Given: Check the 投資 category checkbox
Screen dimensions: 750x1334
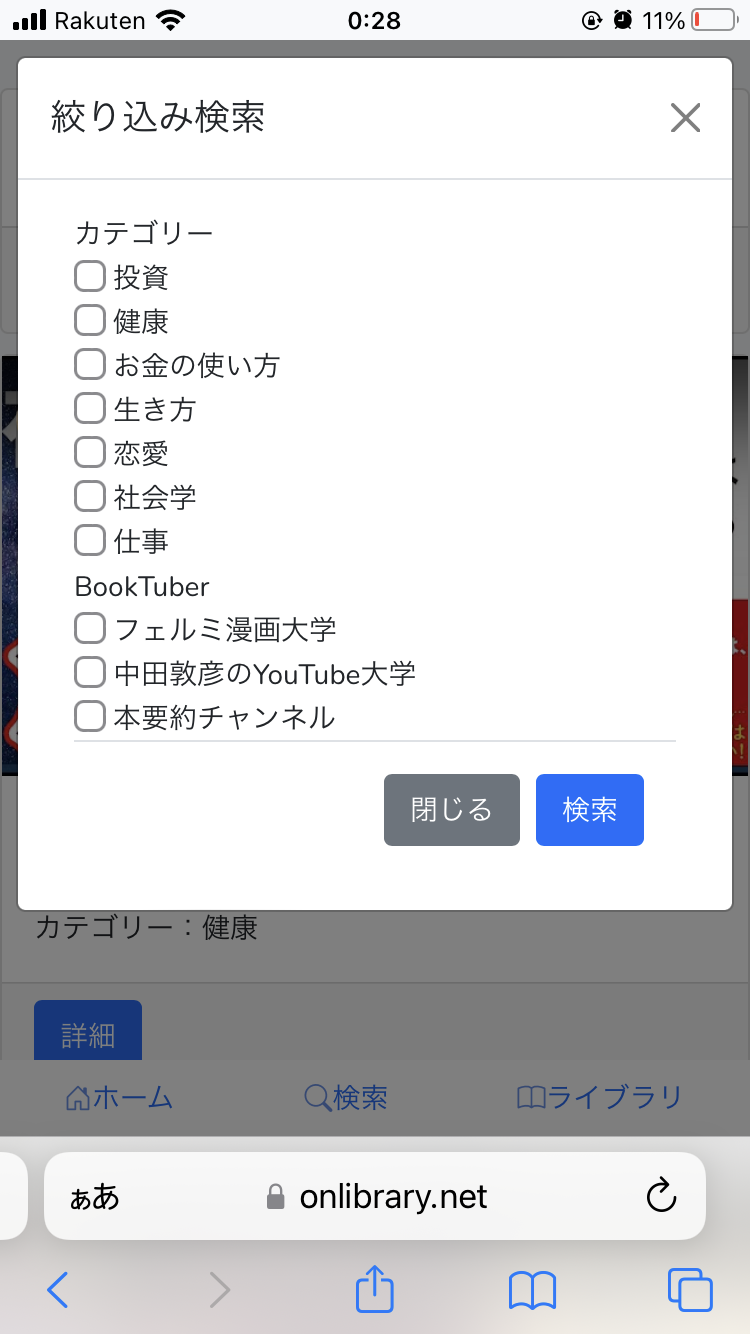Looking at the screenshot, I should (x=90, y=276).
